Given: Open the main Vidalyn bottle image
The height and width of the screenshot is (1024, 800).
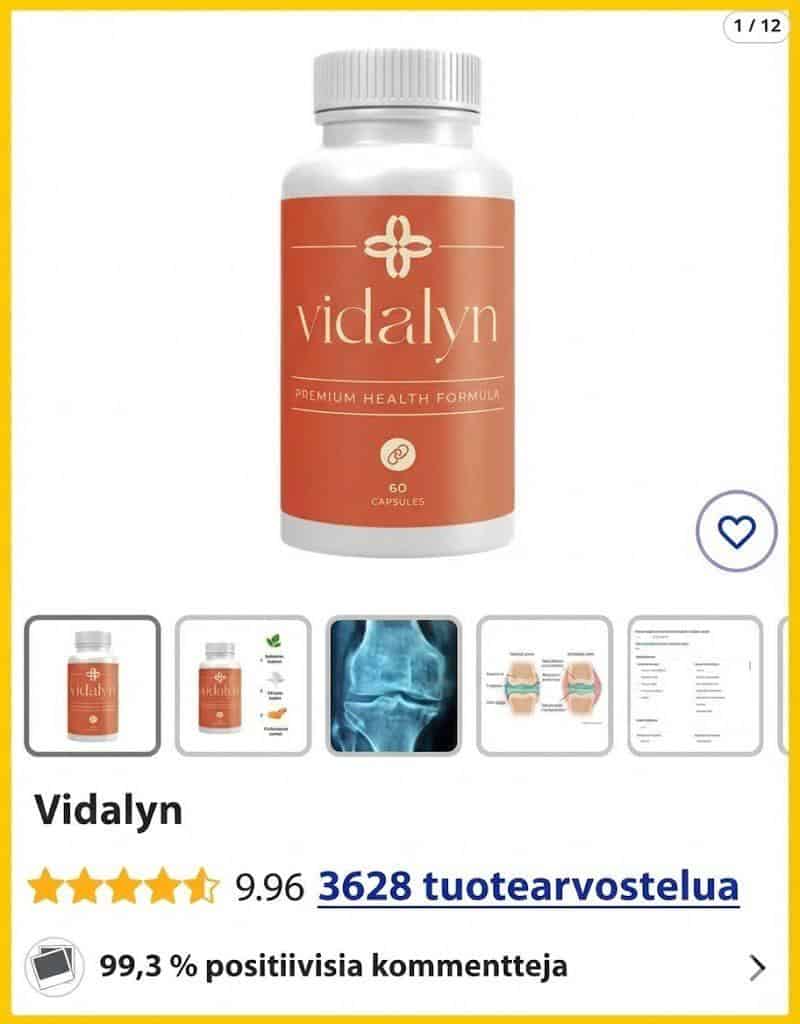Looking at the screenshot, I should coord(396,300).
